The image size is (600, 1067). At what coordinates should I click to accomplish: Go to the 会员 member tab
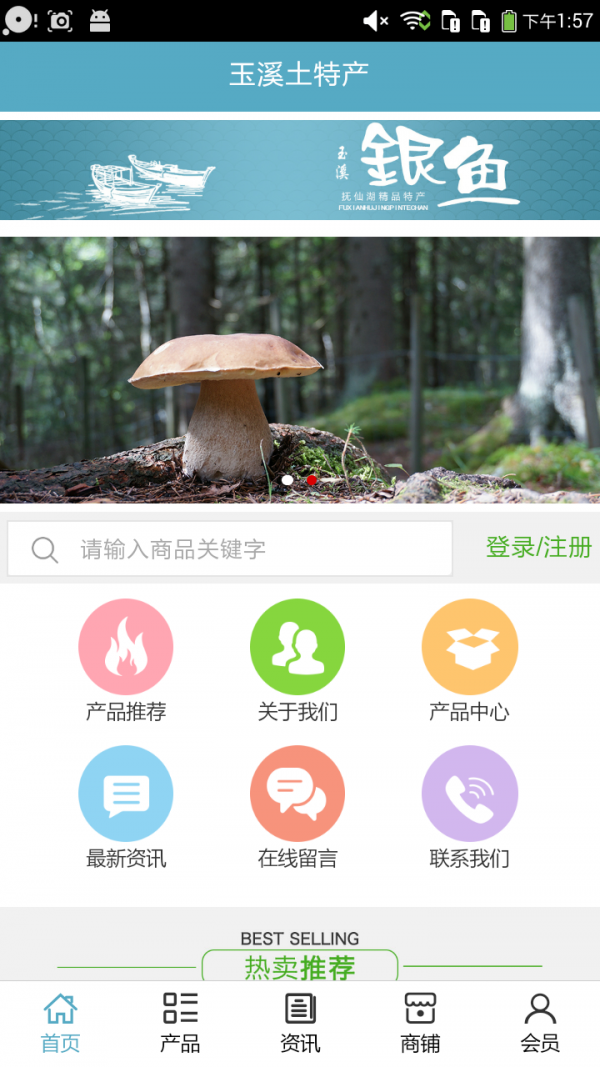click(540, 1022)
